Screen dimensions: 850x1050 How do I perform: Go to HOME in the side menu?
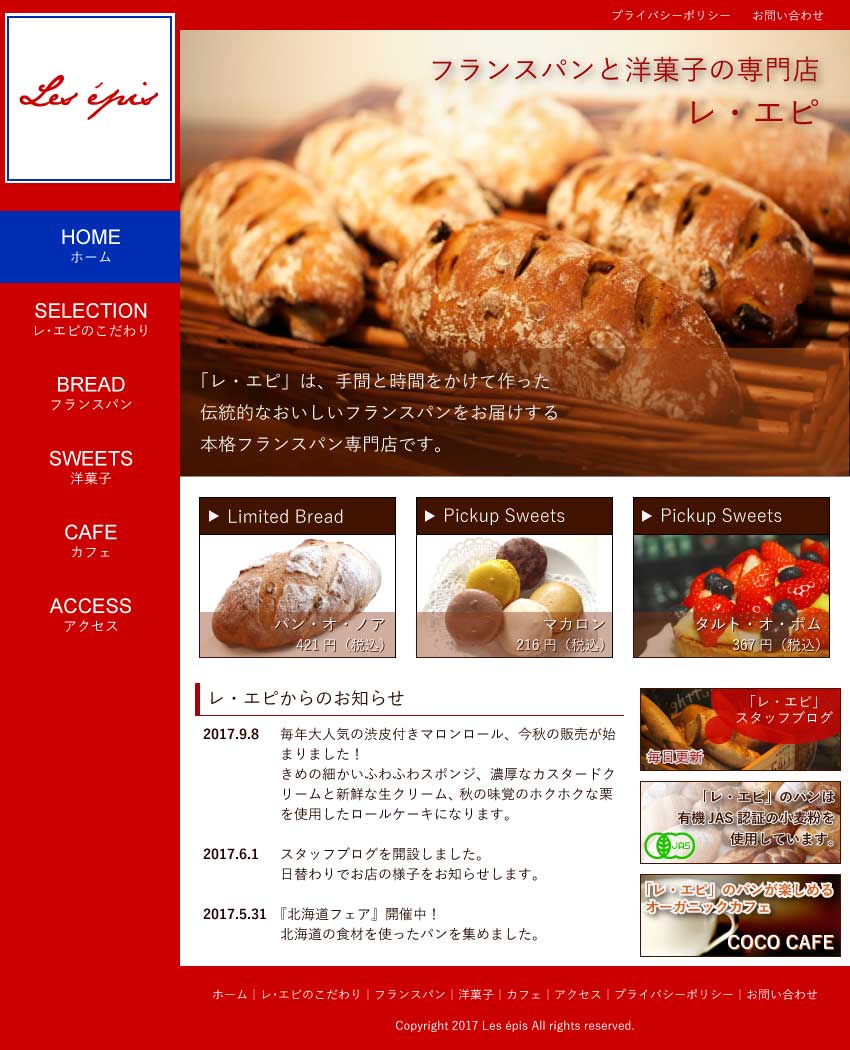[90, 246]
